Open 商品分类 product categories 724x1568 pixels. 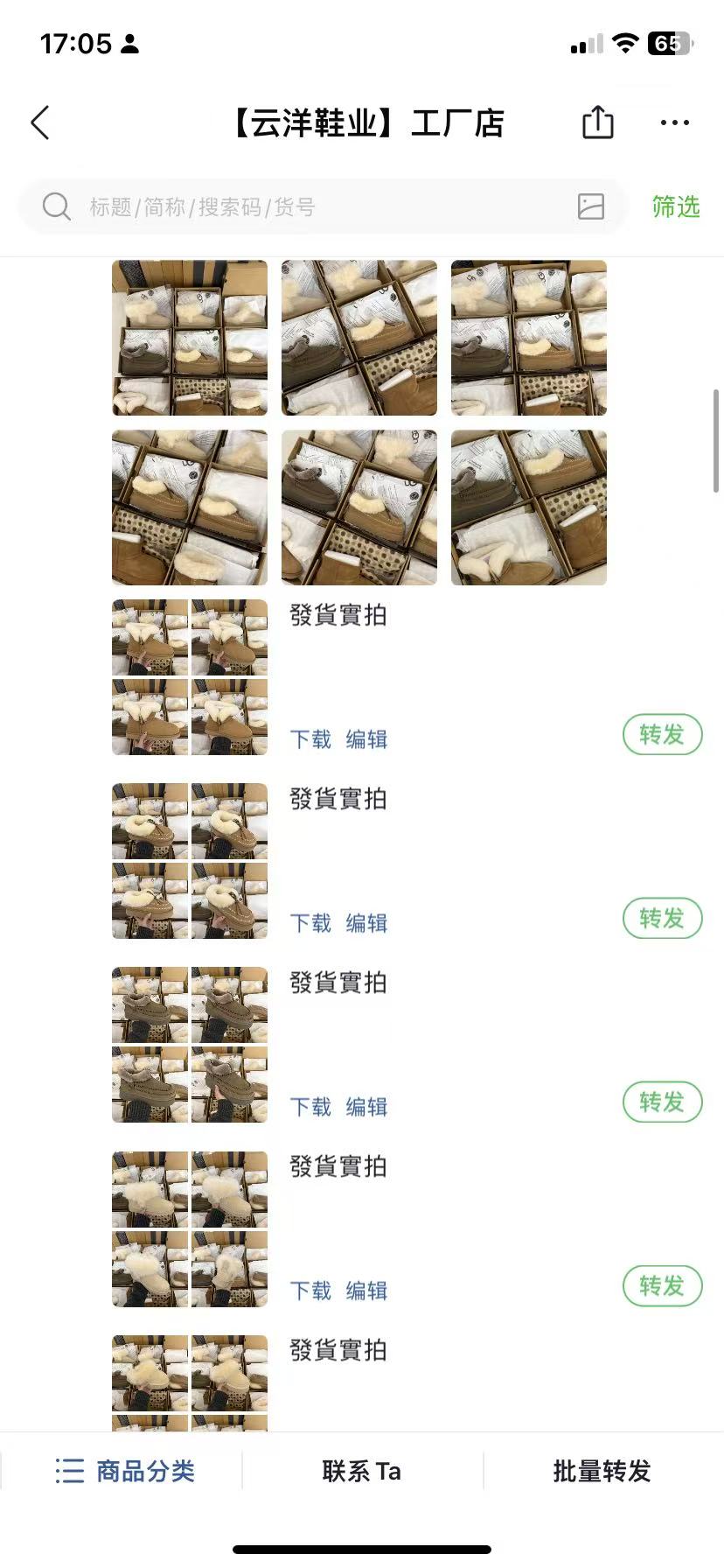124,1471
